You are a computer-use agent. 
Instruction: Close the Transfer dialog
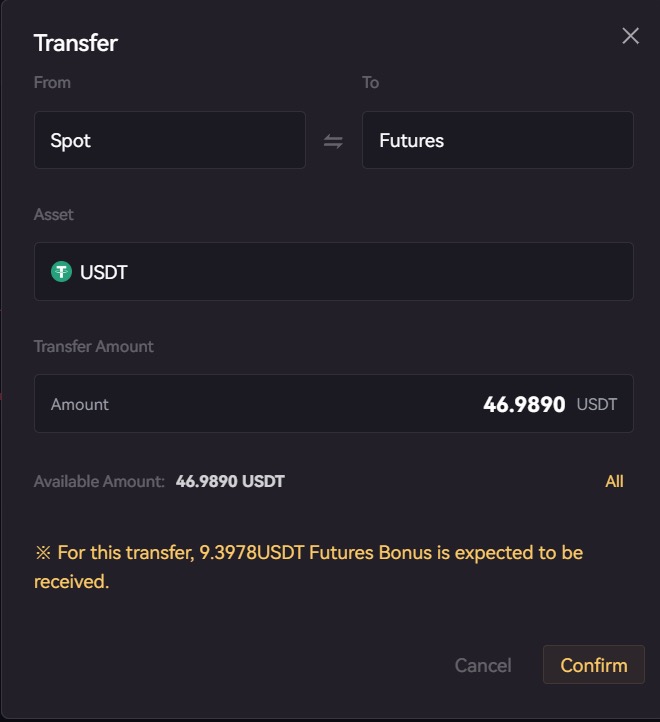point(630,36)
